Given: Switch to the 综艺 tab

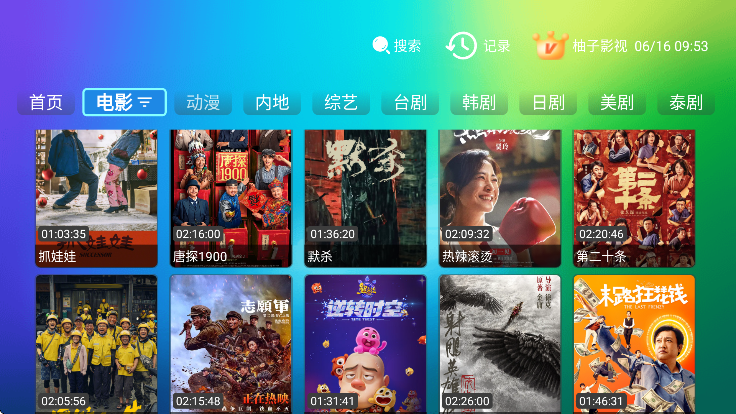Looking at the screenshot, I should 341,102.
